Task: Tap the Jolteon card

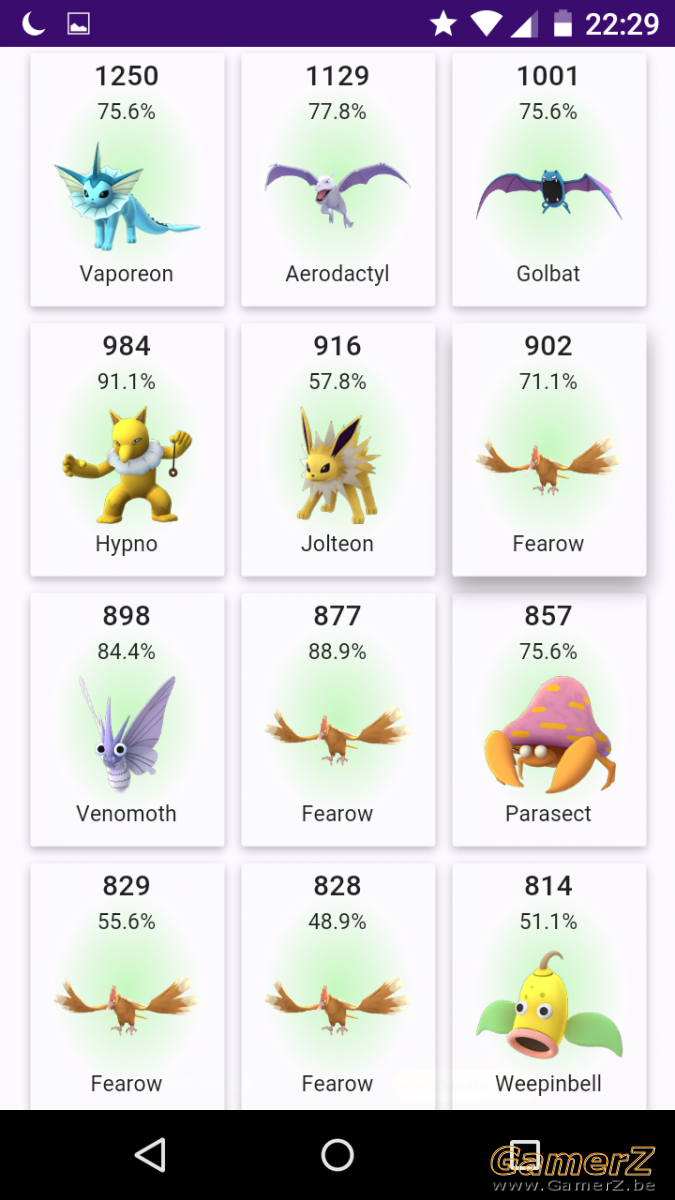Action: click(x=338, y=449)
